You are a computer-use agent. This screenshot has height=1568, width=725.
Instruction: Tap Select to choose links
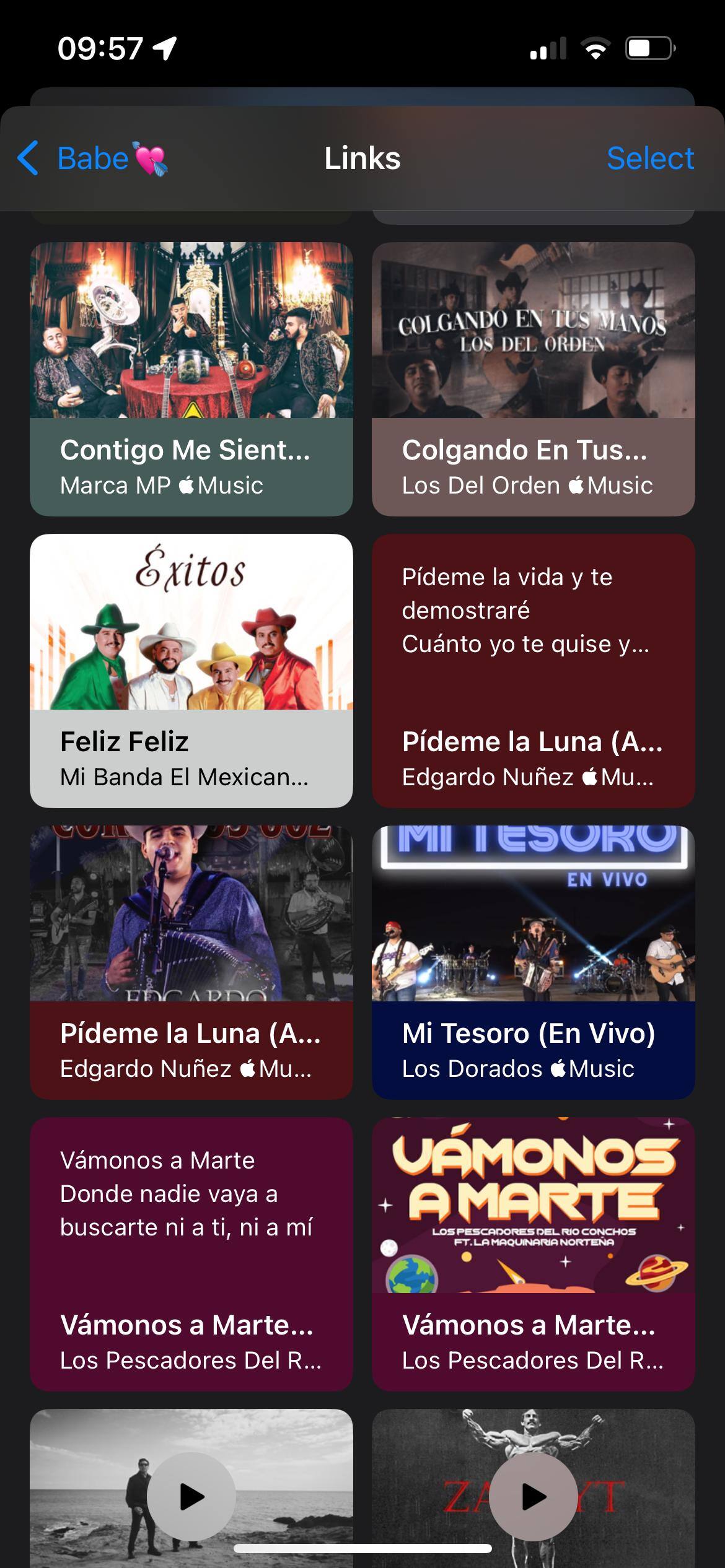pyautogui.click(x=650, y=159)
